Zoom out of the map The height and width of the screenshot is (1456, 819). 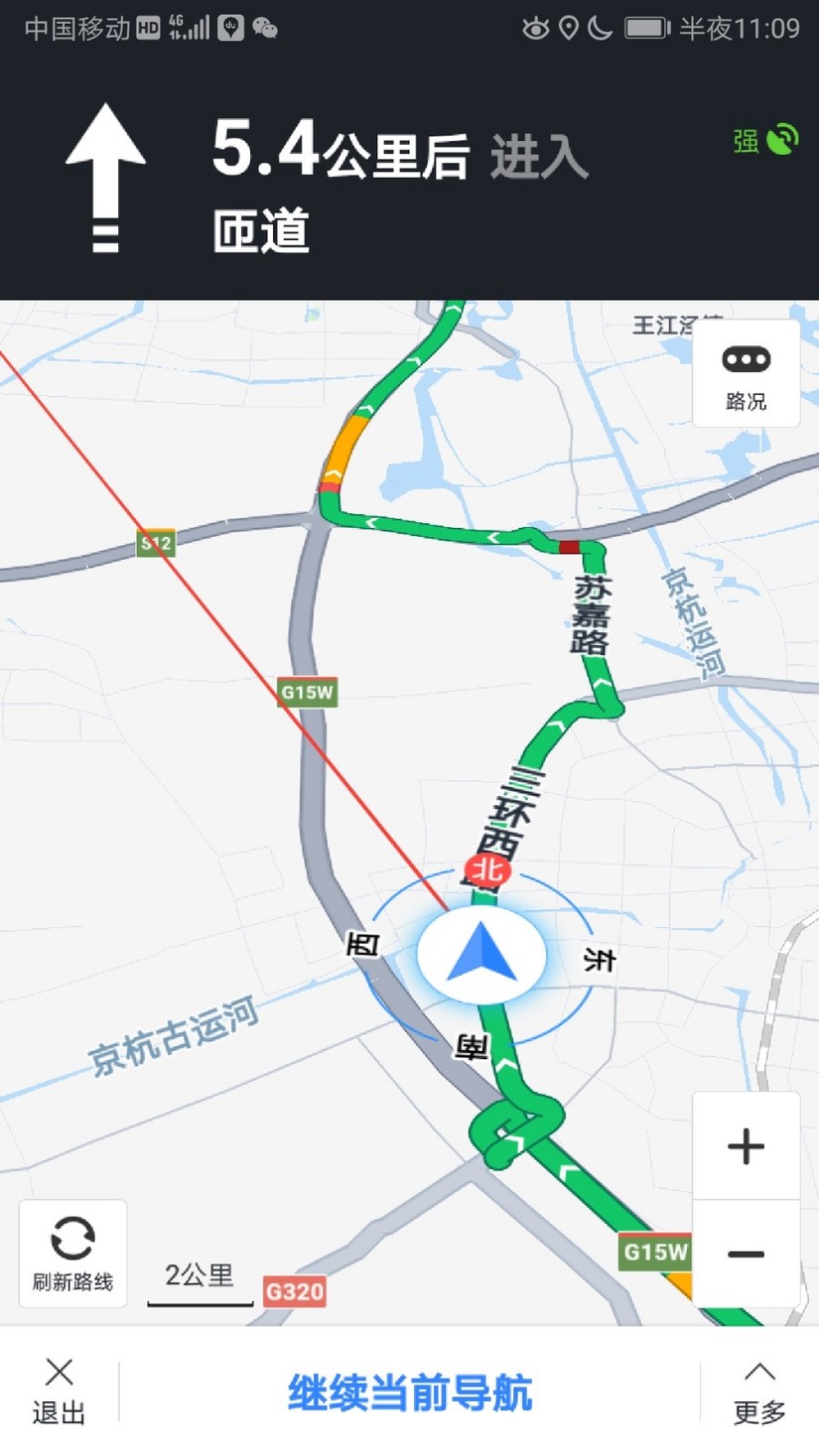[746, 1255]
